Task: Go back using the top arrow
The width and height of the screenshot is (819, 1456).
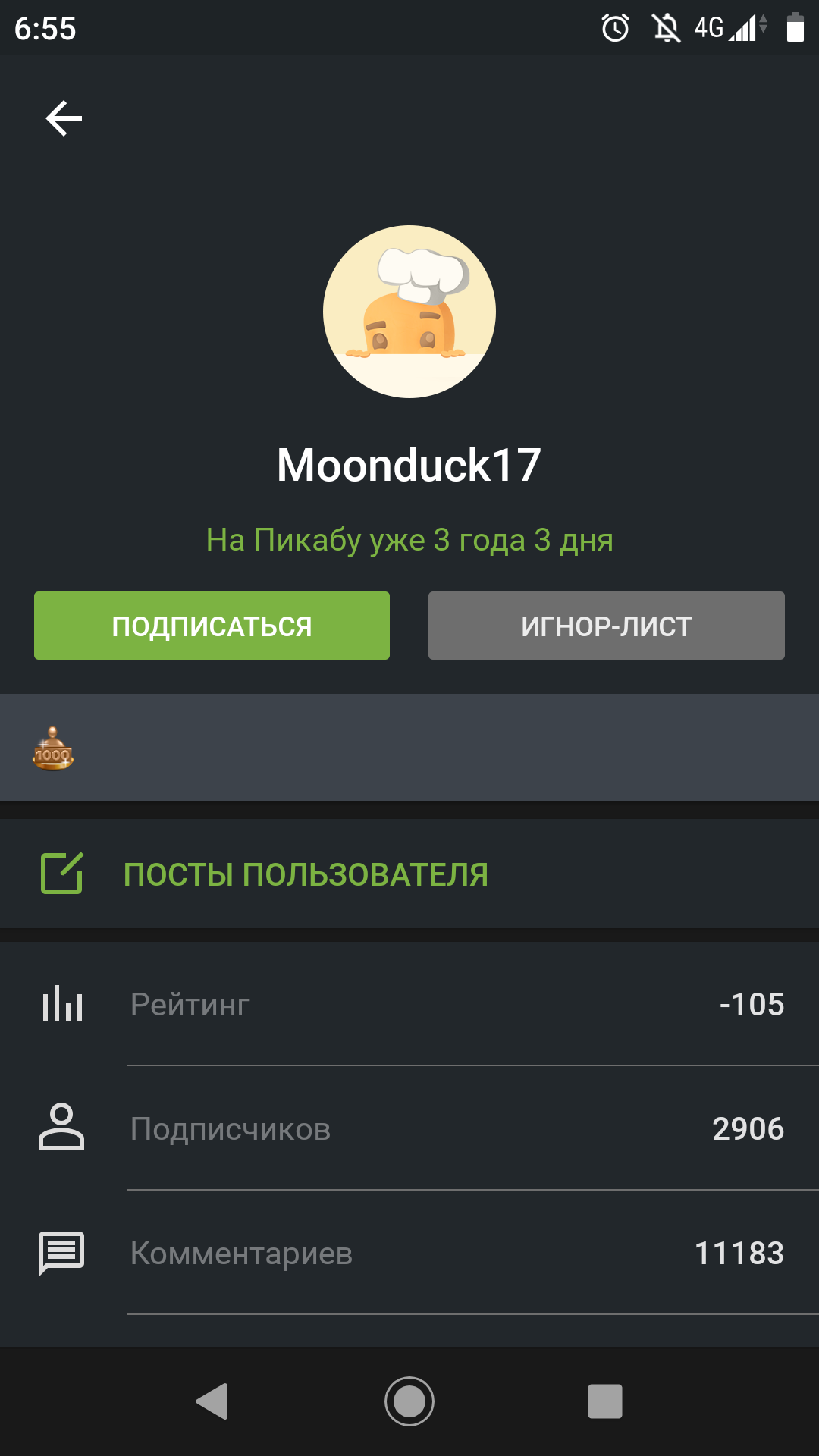Action: (64, 118)
